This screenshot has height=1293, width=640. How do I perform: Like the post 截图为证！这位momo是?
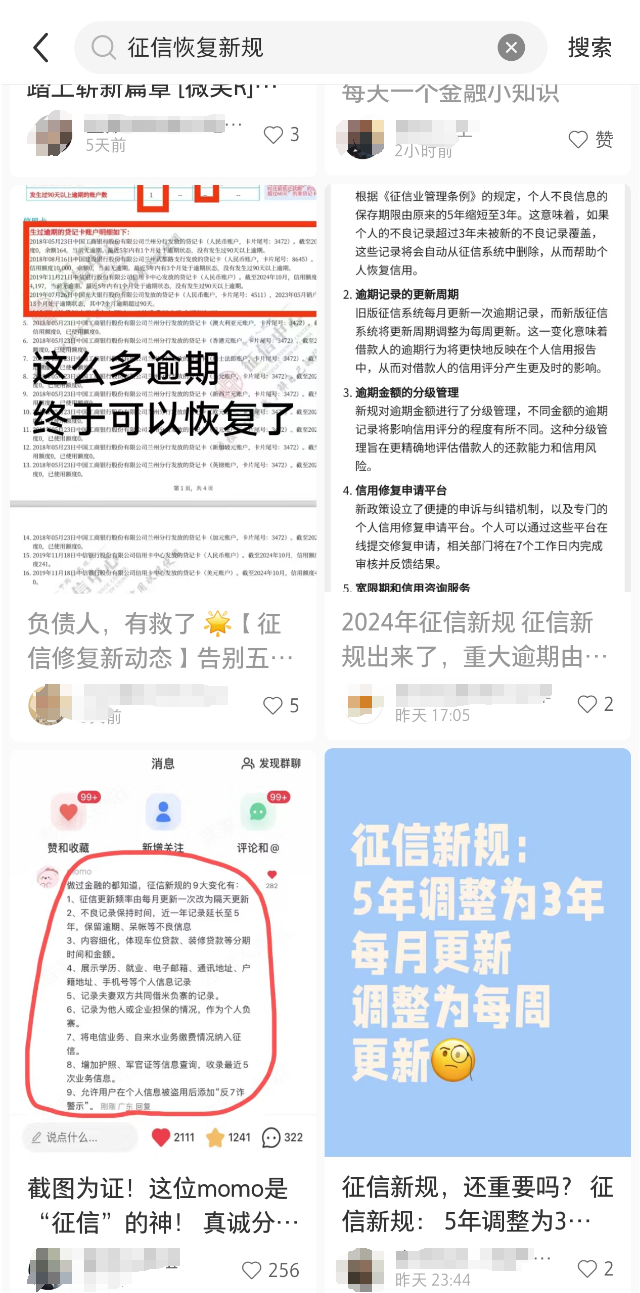[252, 1270]
